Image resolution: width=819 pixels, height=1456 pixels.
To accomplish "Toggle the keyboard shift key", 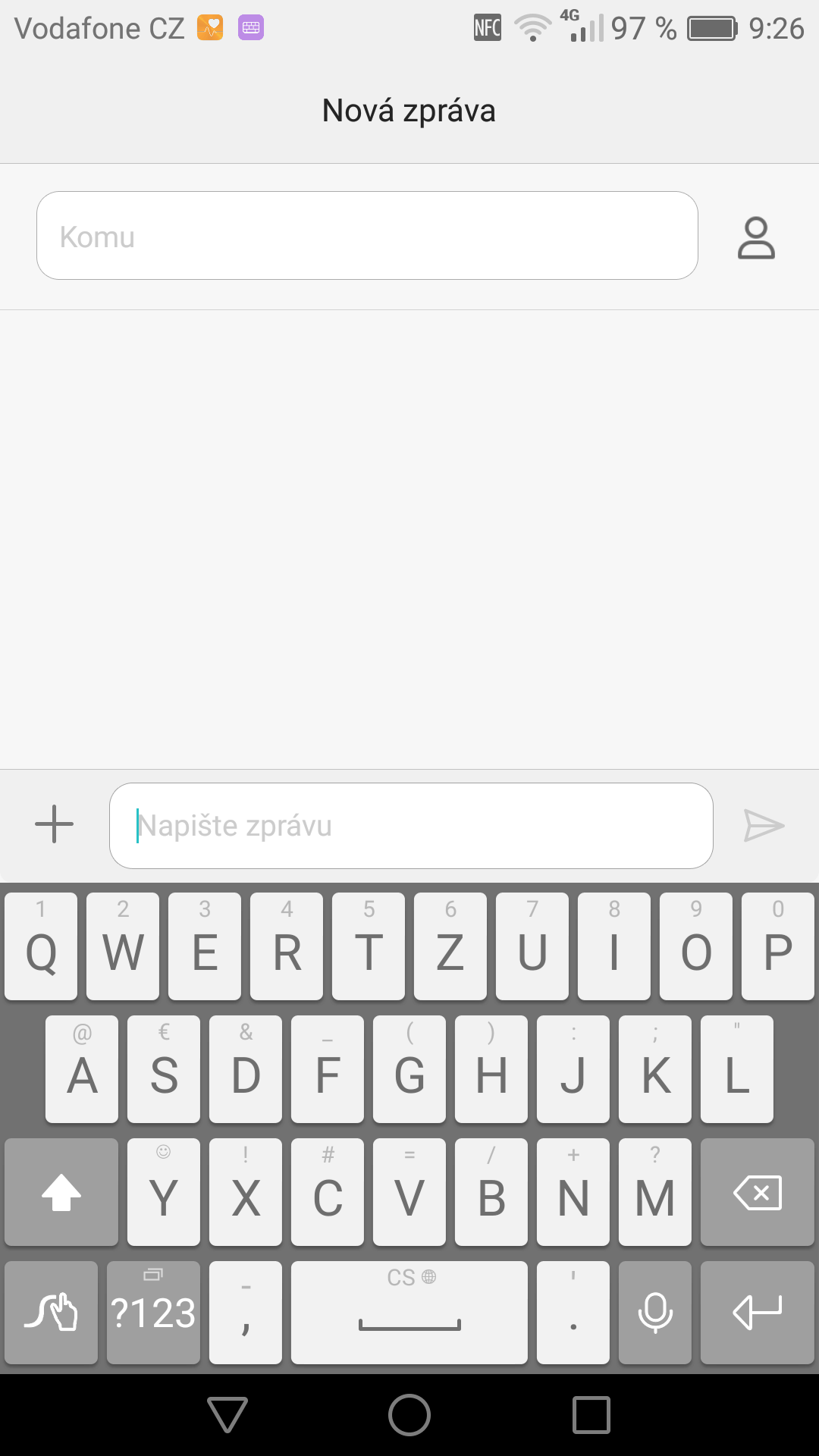I will point(61,1192).
